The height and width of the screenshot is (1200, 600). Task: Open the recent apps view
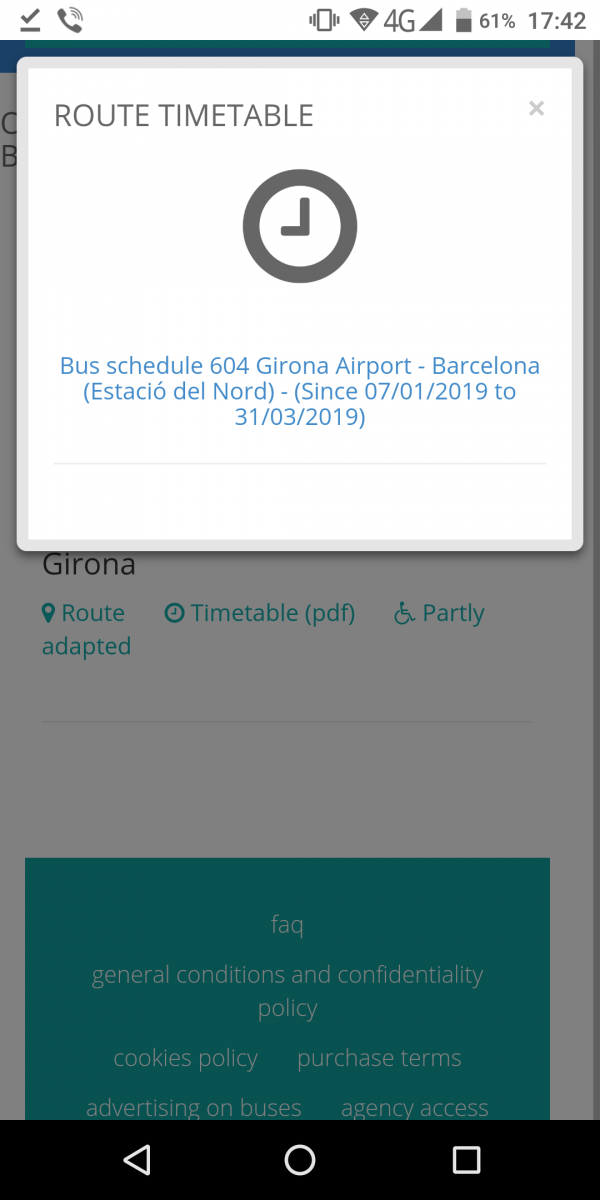pyautogui.click(x=466, y=1159)
